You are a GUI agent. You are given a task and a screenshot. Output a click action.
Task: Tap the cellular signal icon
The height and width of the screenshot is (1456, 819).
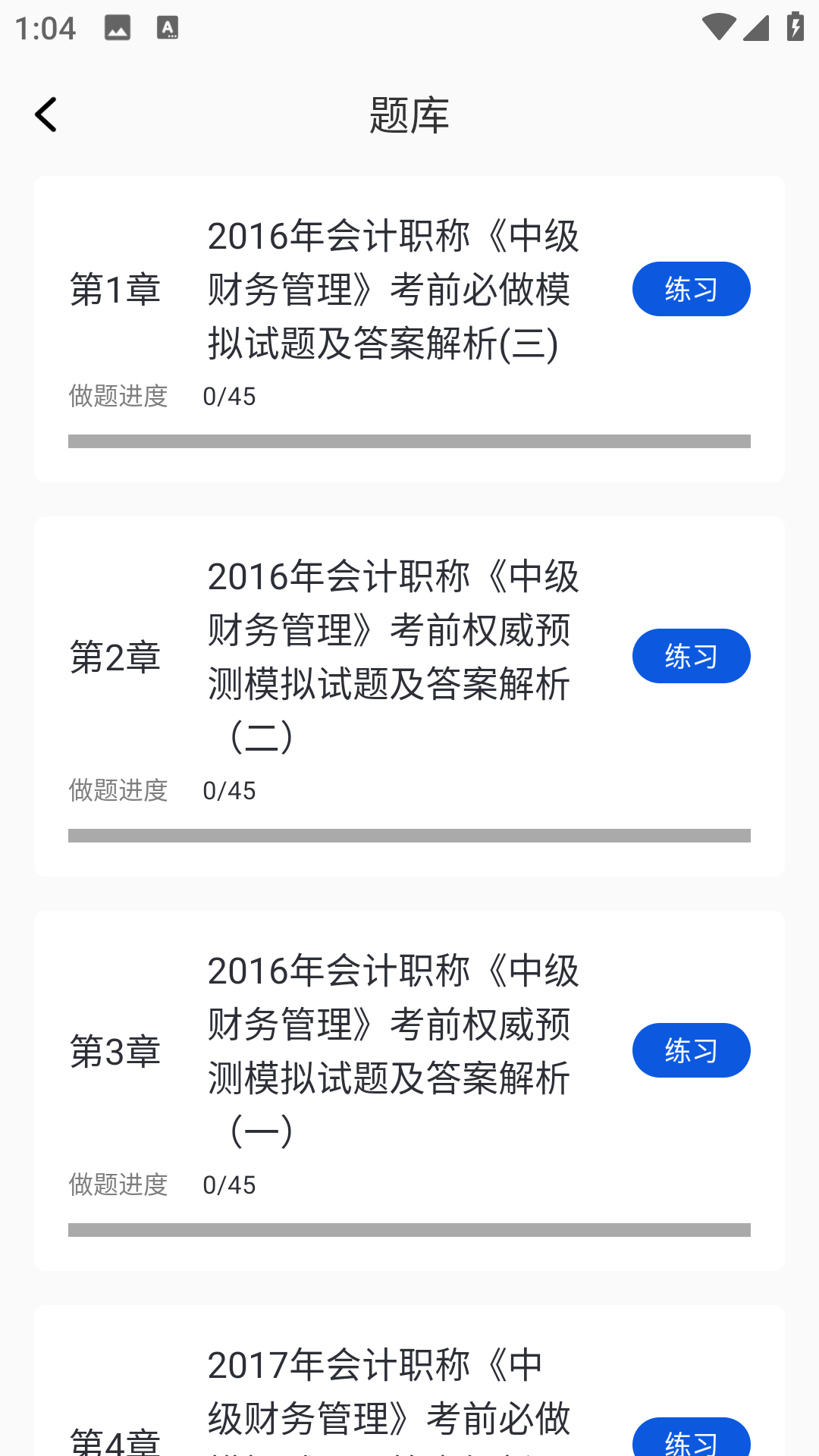756,27
